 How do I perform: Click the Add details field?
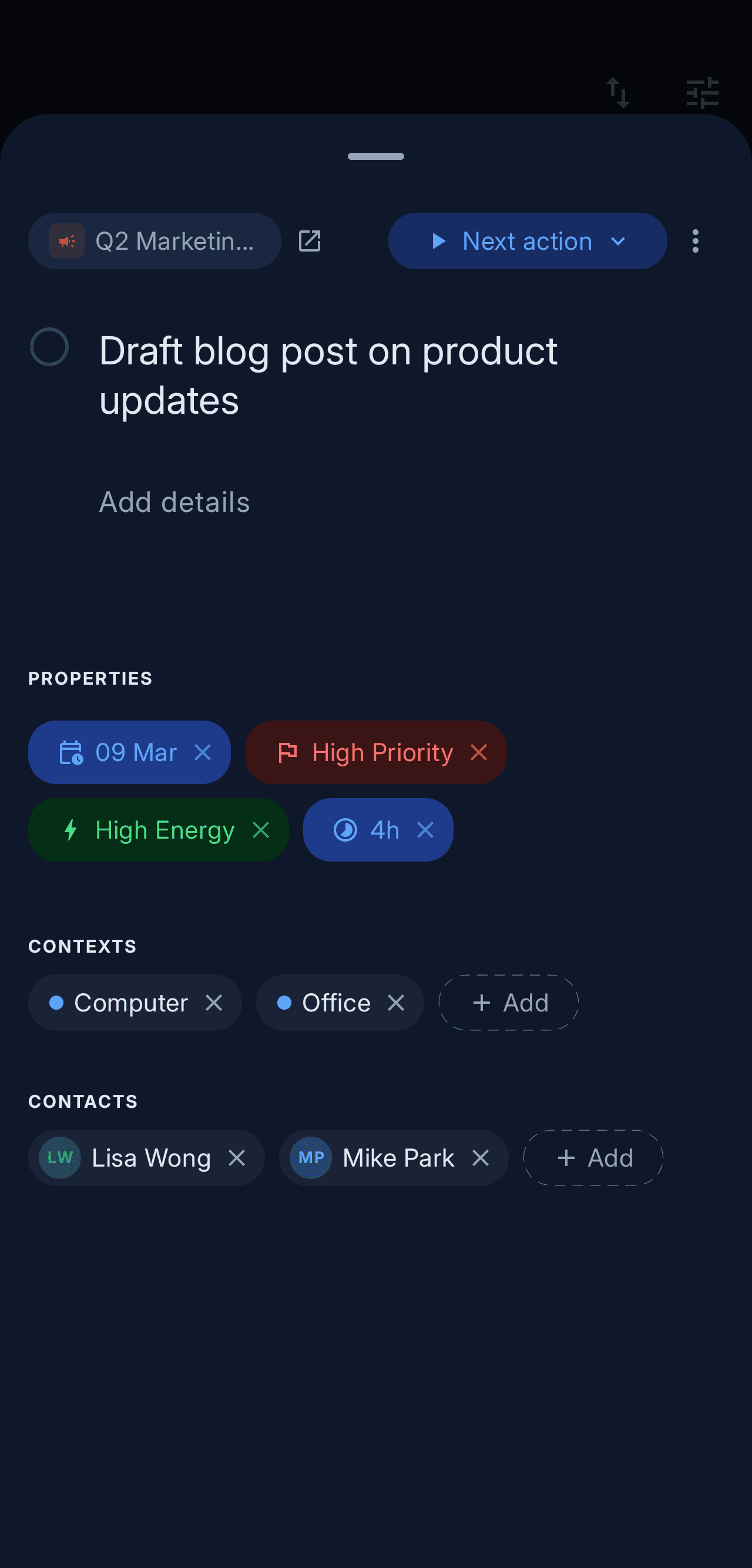pyautogui.click(x=174, y=501)
